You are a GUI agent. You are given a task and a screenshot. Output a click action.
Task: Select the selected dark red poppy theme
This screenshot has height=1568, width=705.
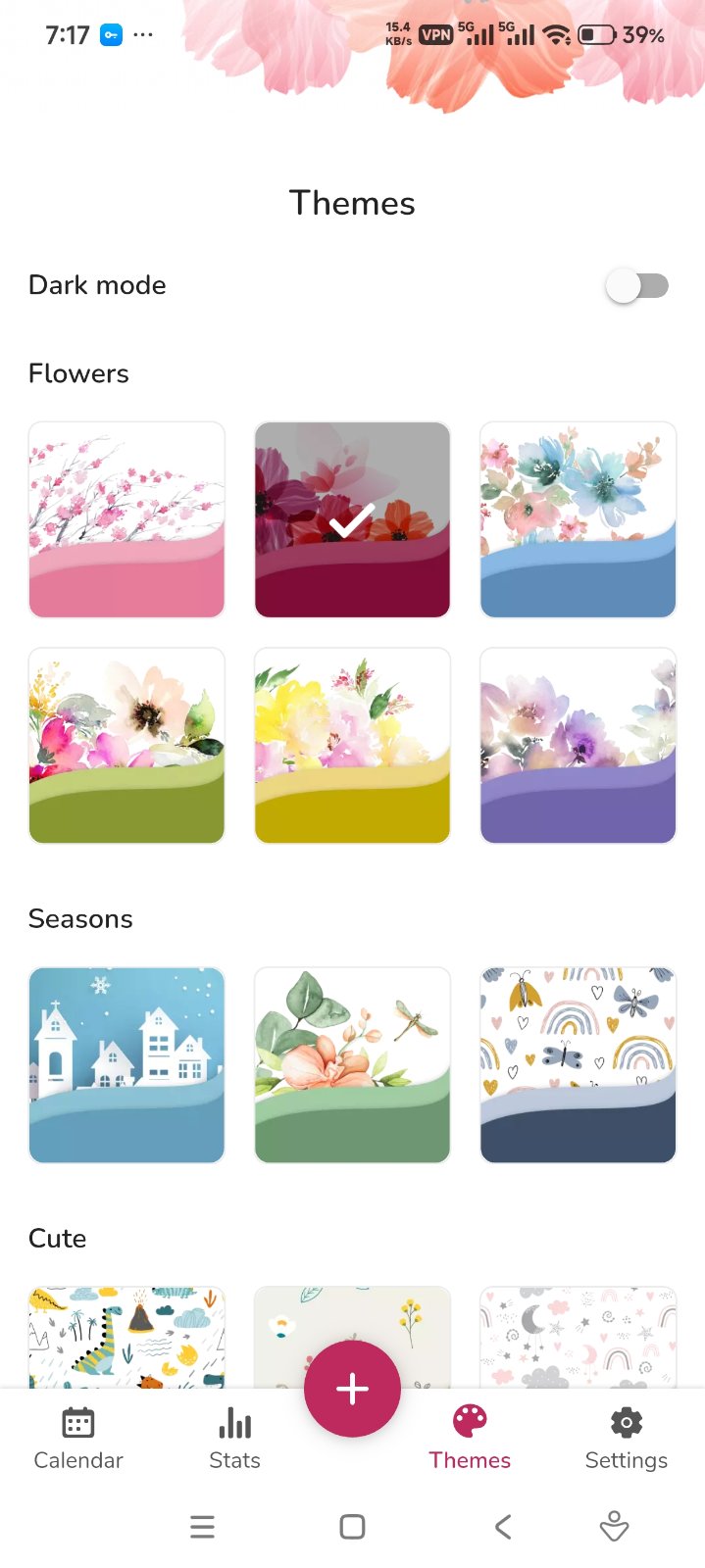[352, 519]
